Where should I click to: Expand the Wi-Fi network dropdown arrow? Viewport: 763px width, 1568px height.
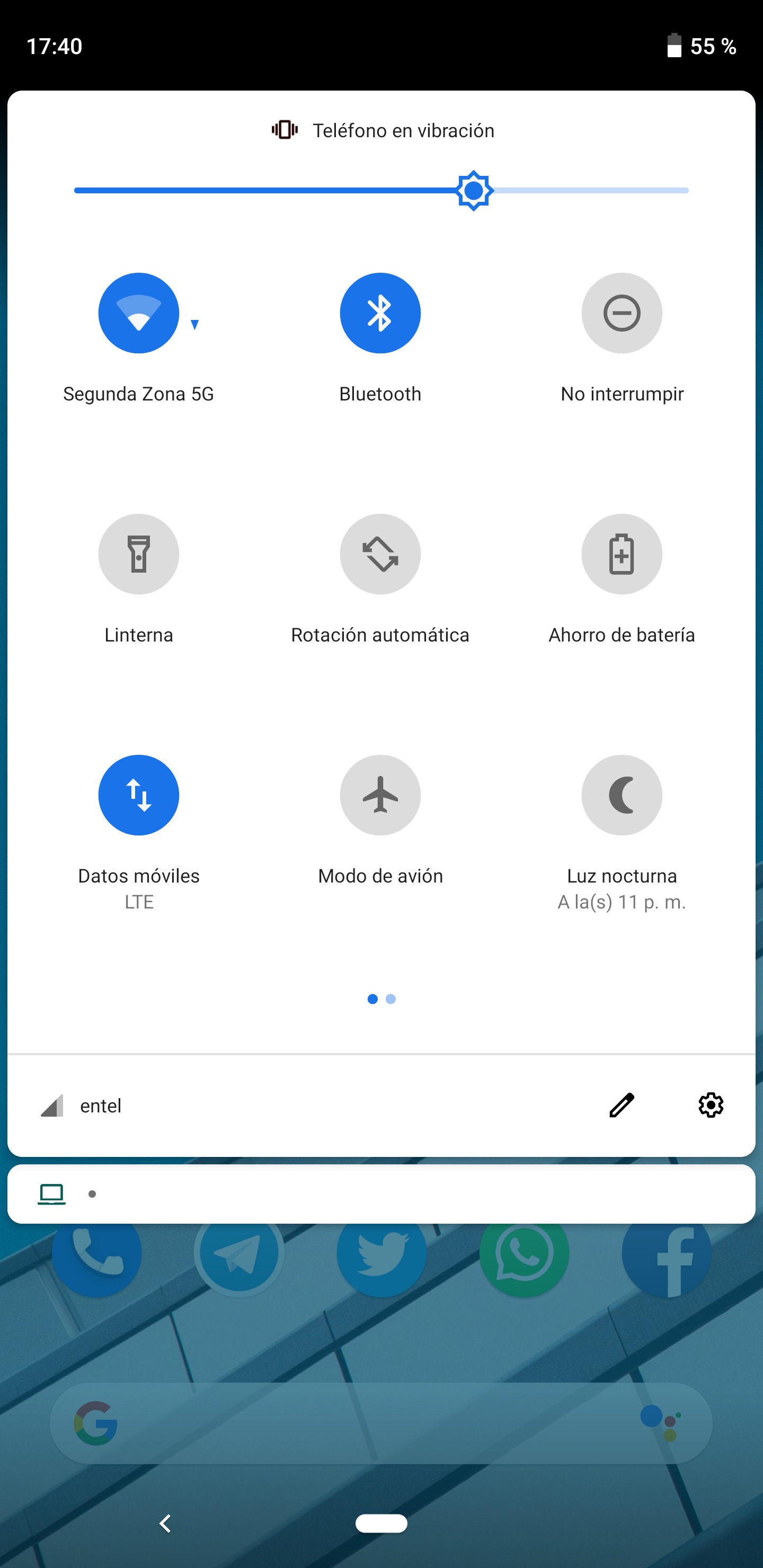[195, 324]
